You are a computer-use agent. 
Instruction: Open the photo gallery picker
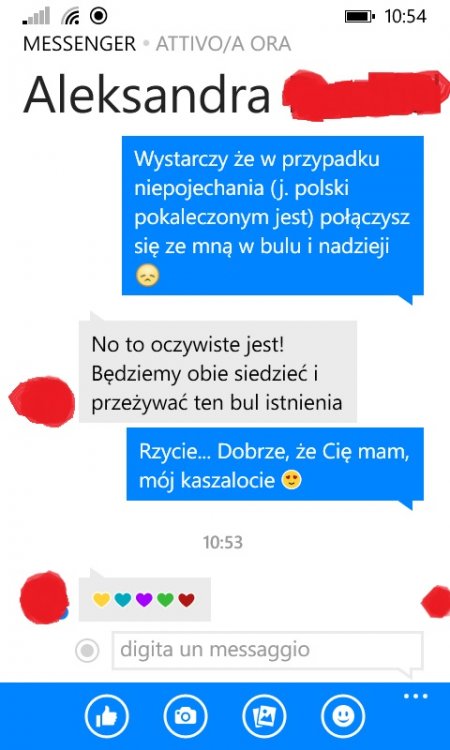(264, 716)
